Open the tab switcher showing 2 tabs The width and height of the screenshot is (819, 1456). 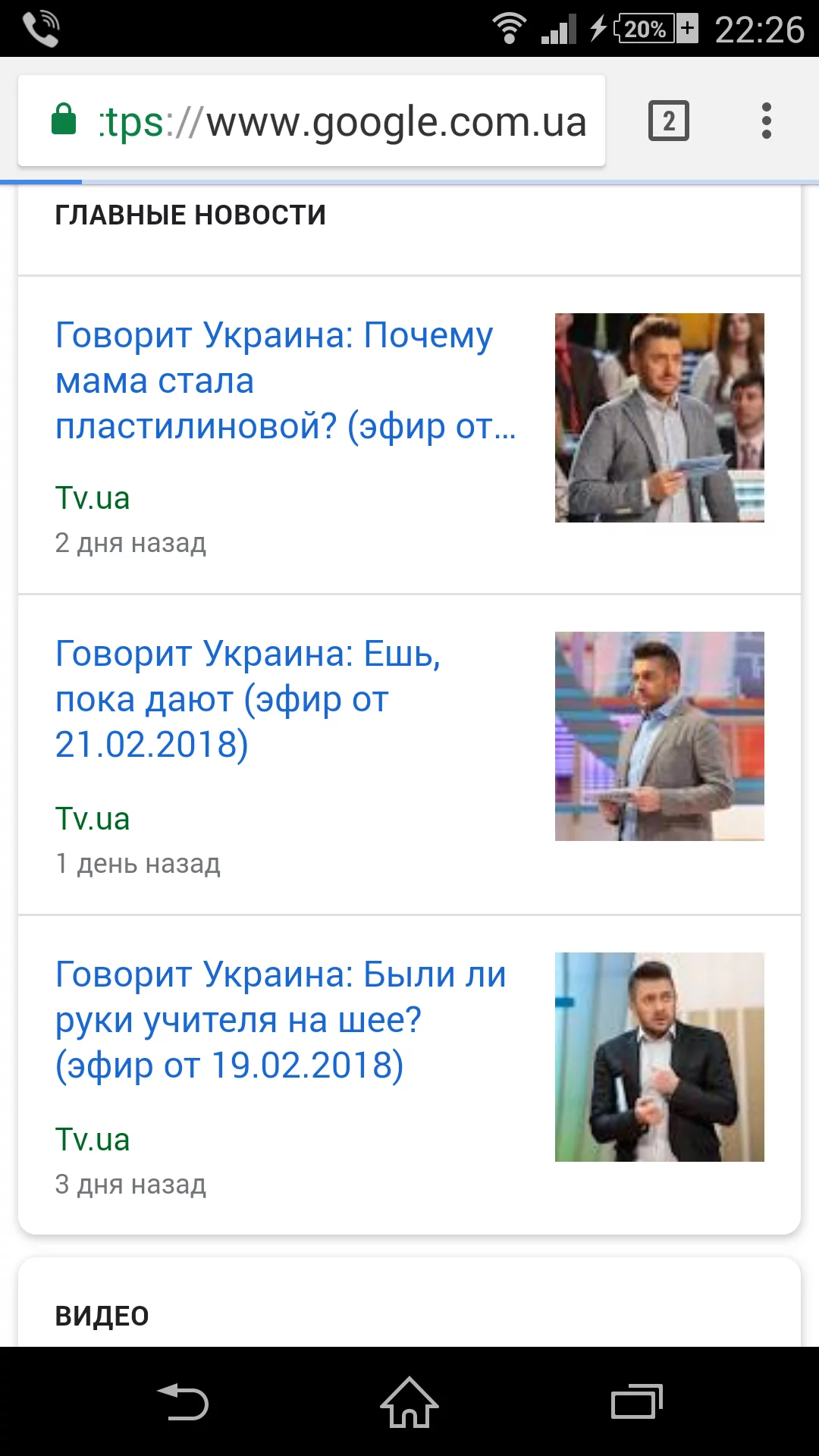[x=668, y=121]
